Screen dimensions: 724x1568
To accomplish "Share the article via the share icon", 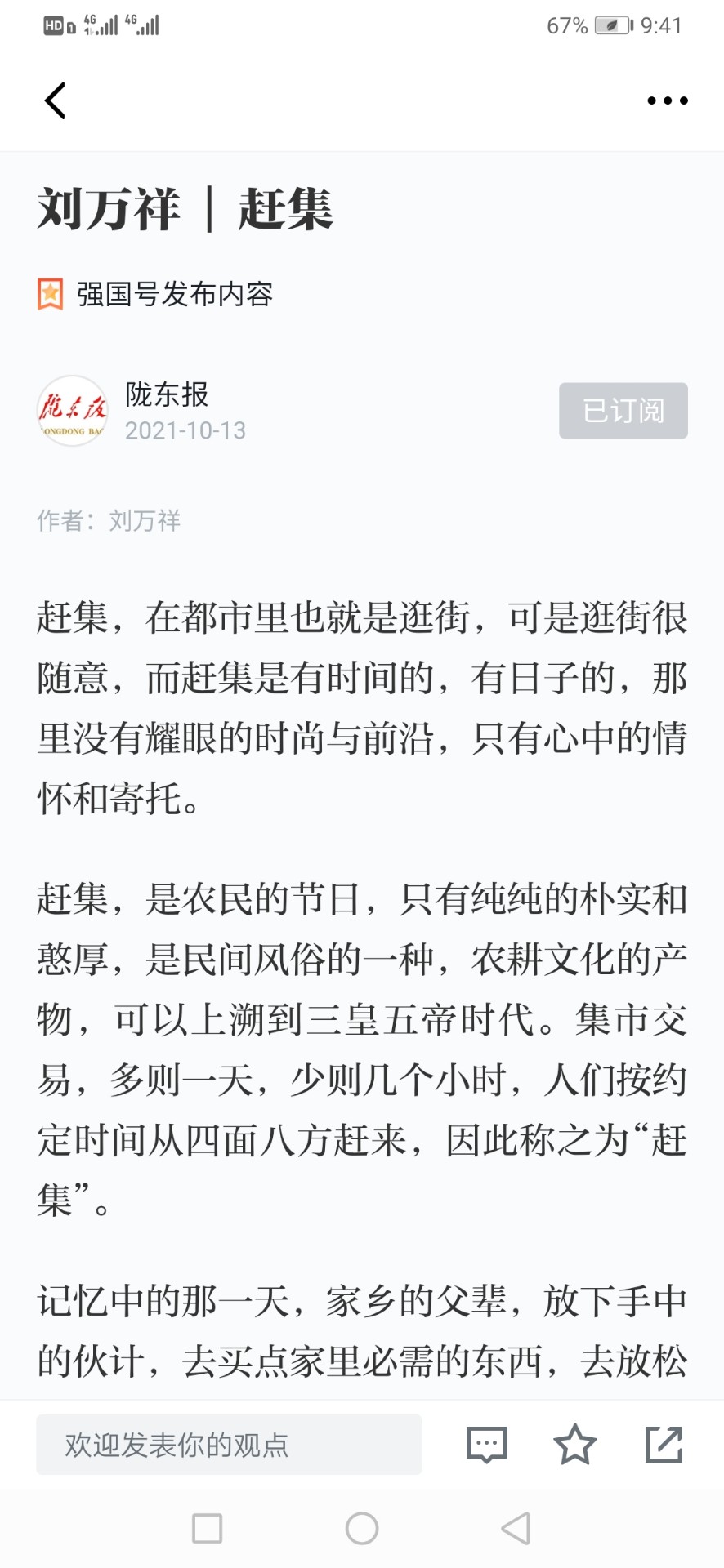I will [664, 1444].
